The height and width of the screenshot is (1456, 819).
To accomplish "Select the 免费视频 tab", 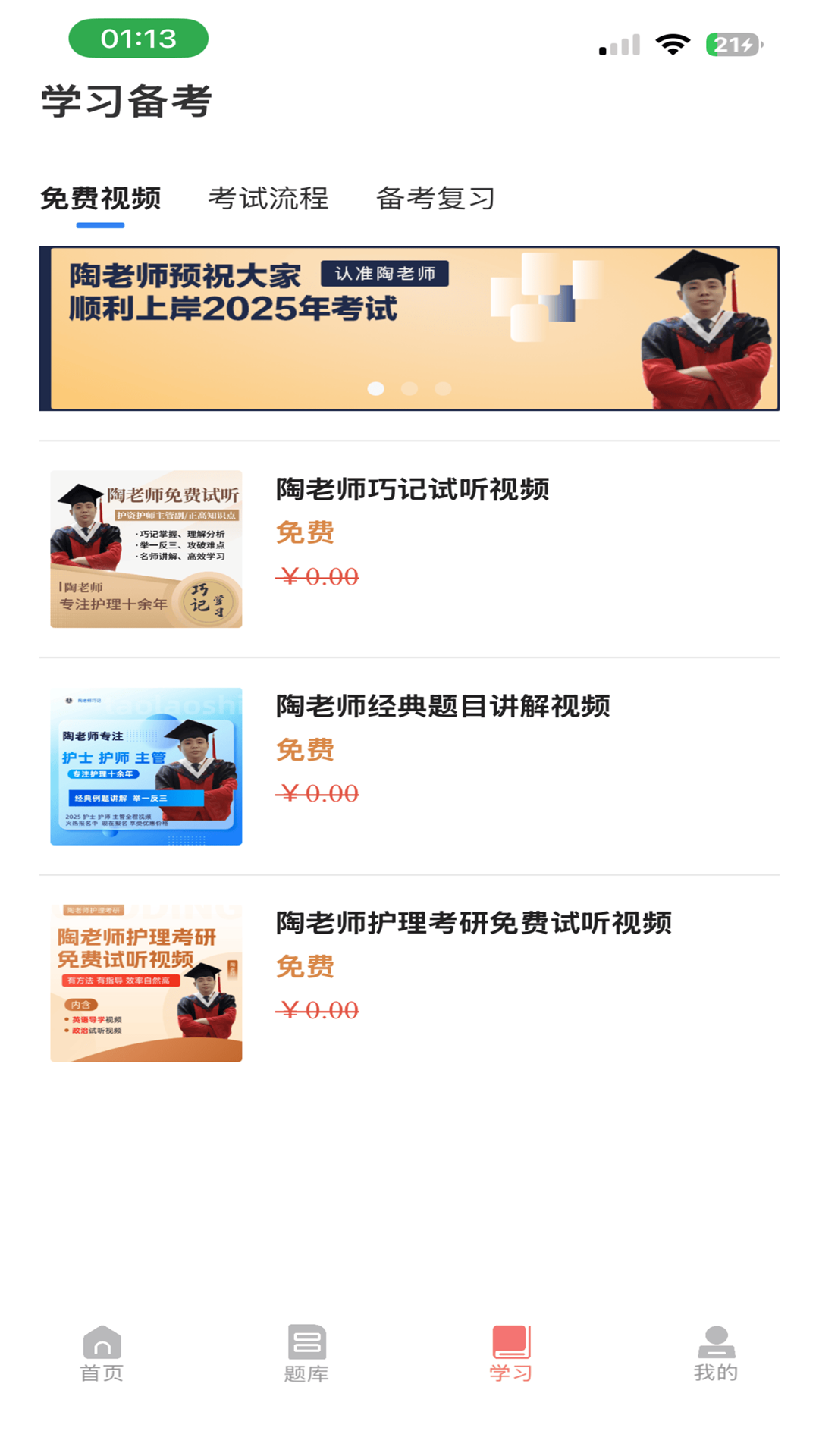I will [x=101, y=199].
